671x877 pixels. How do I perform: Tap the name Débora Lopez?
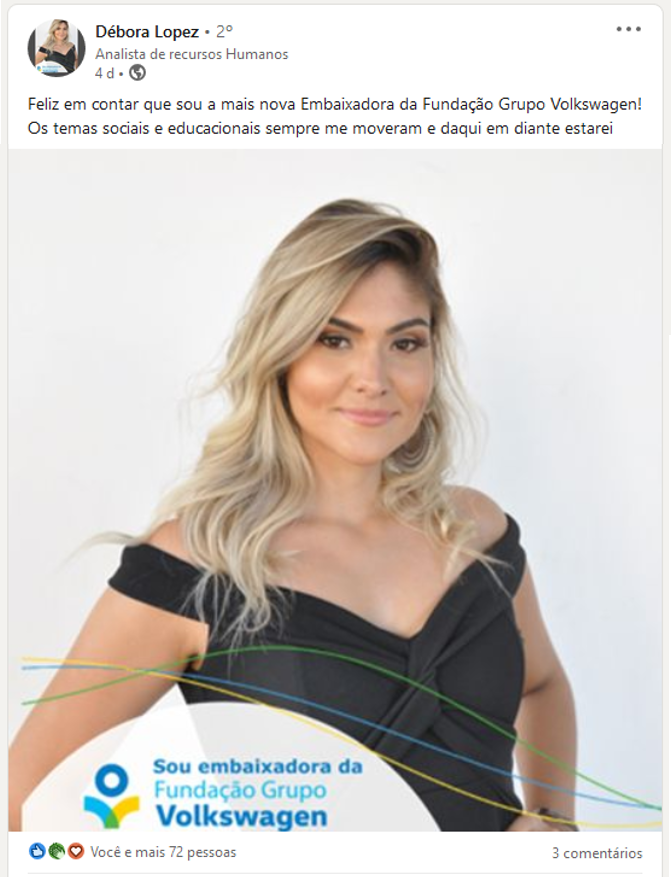[x=147, y=31]
